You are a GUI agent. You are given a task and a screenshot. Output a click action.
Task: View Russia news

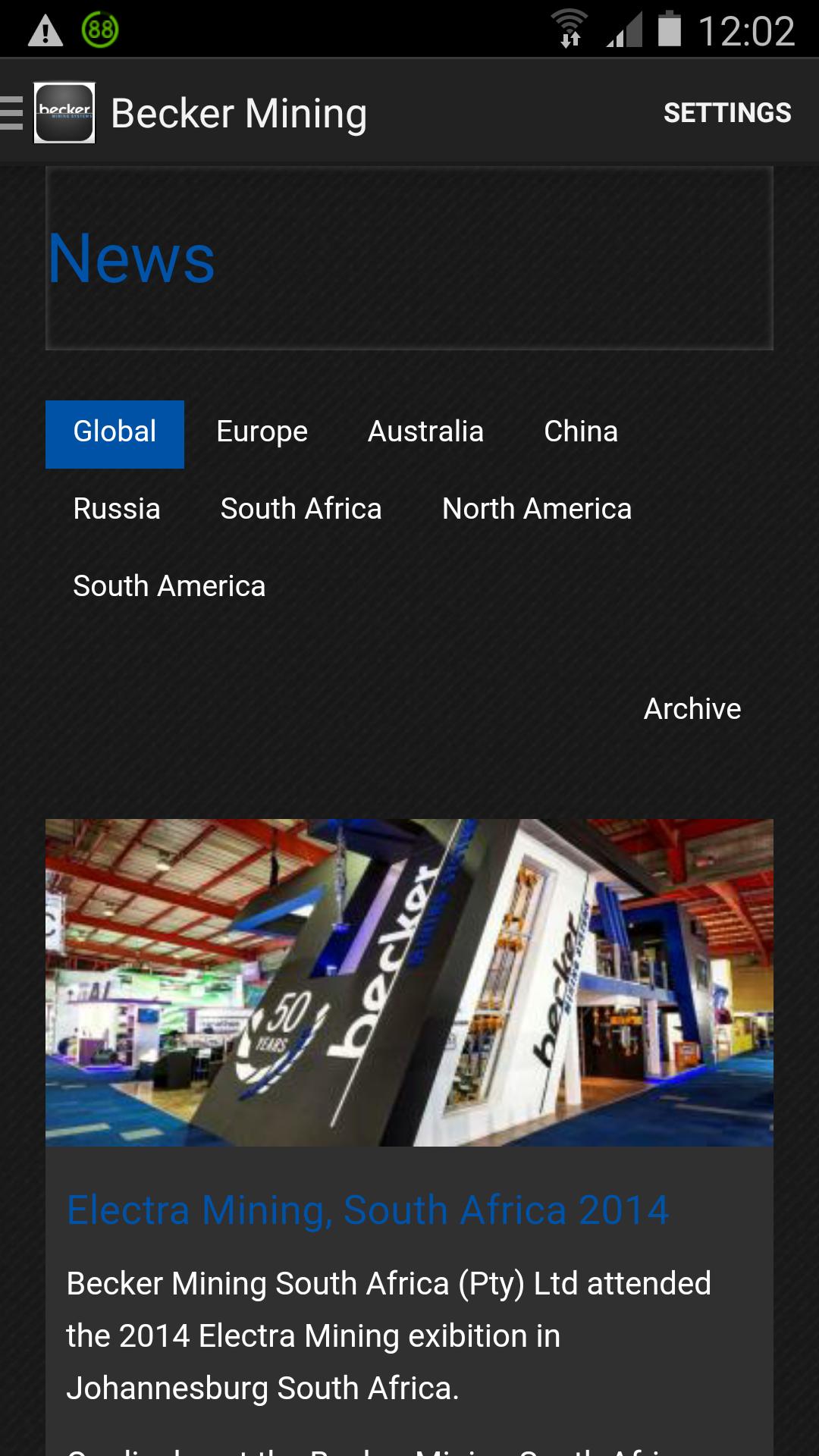click(x=117, y=510)
